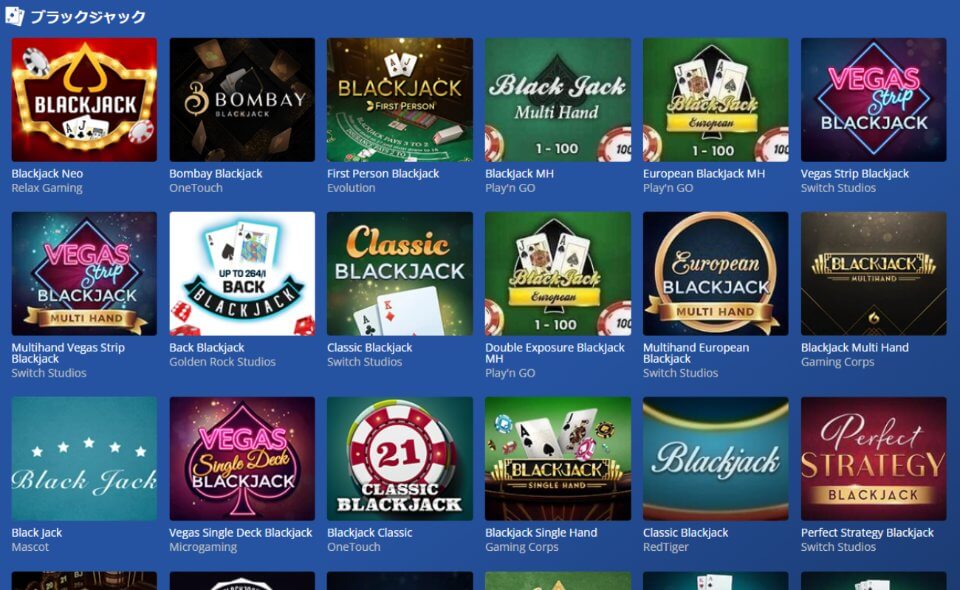
Task: Launch Vegas Single Deck Blackjack
Action: (242, 458)
